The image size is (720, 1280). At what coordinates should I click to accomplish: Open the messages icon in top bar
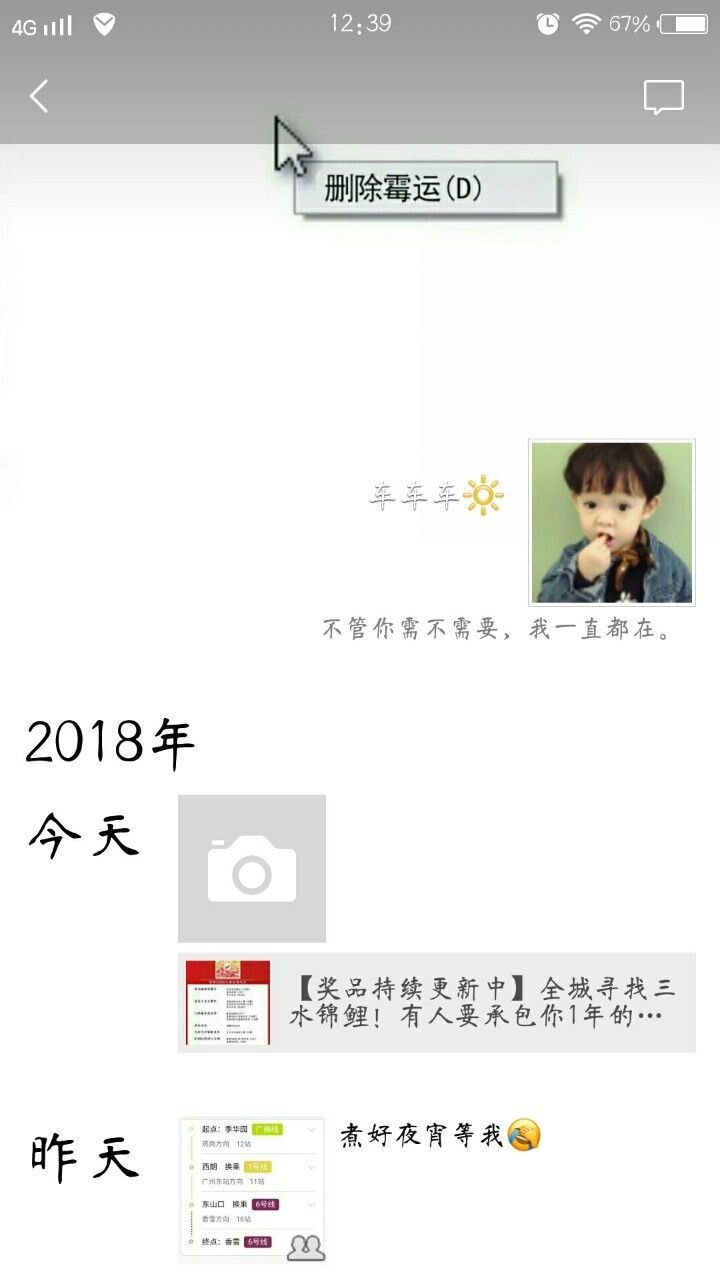point(663,97)
